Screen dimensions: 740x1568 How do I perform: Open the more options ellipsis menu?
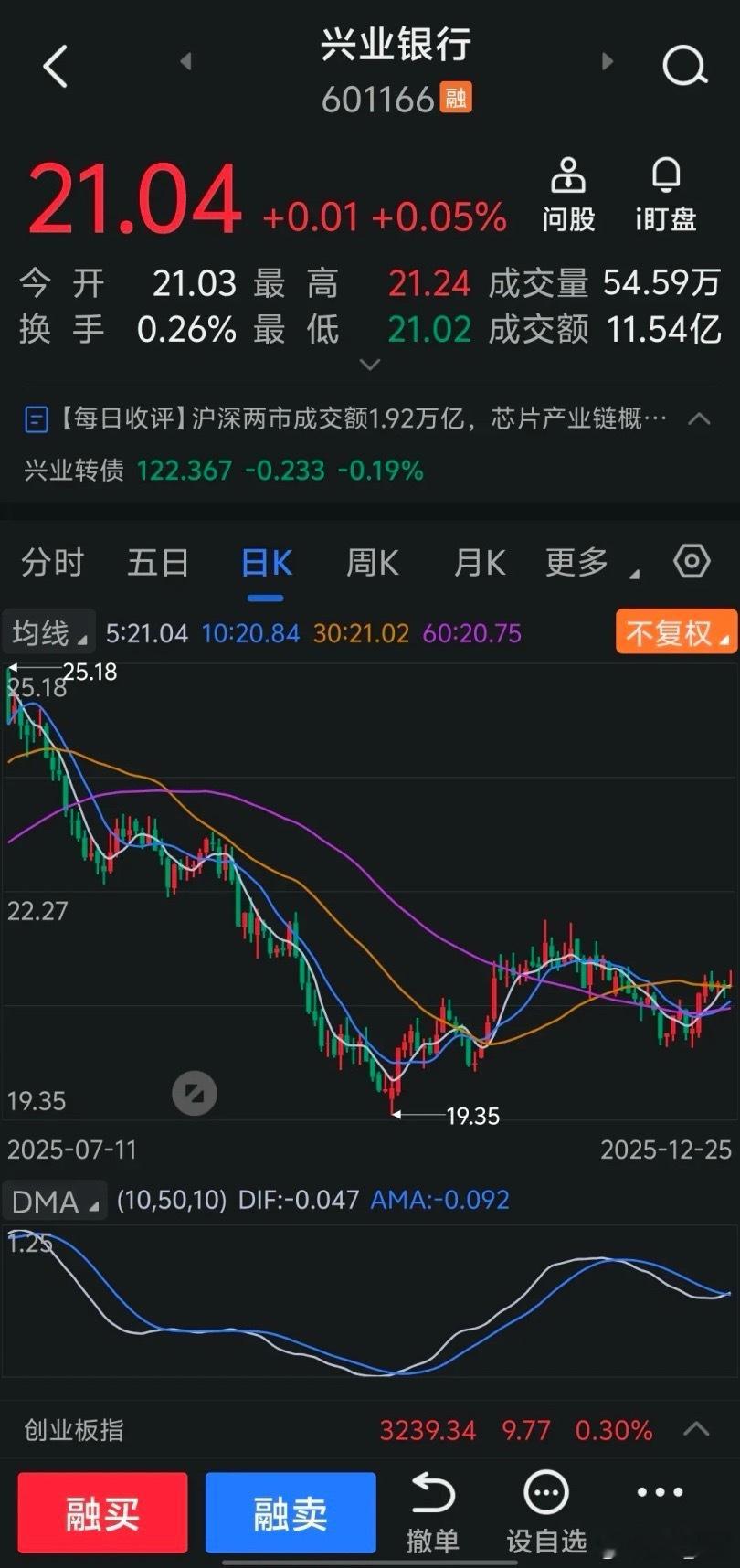click(x=660, y=1492)
